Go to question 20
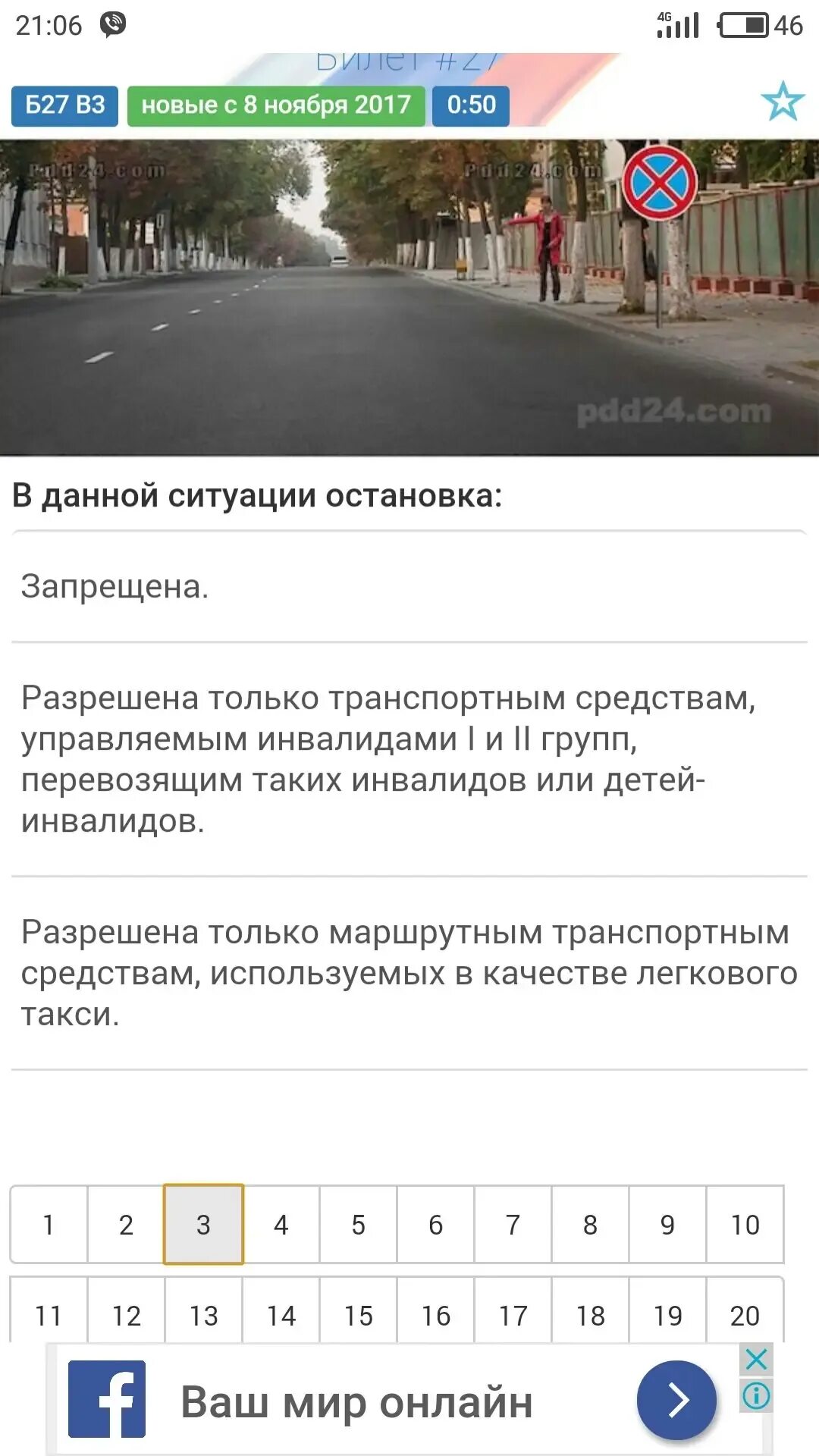This screenshot has height=1456, width=819. click(x=745, y=1314)
